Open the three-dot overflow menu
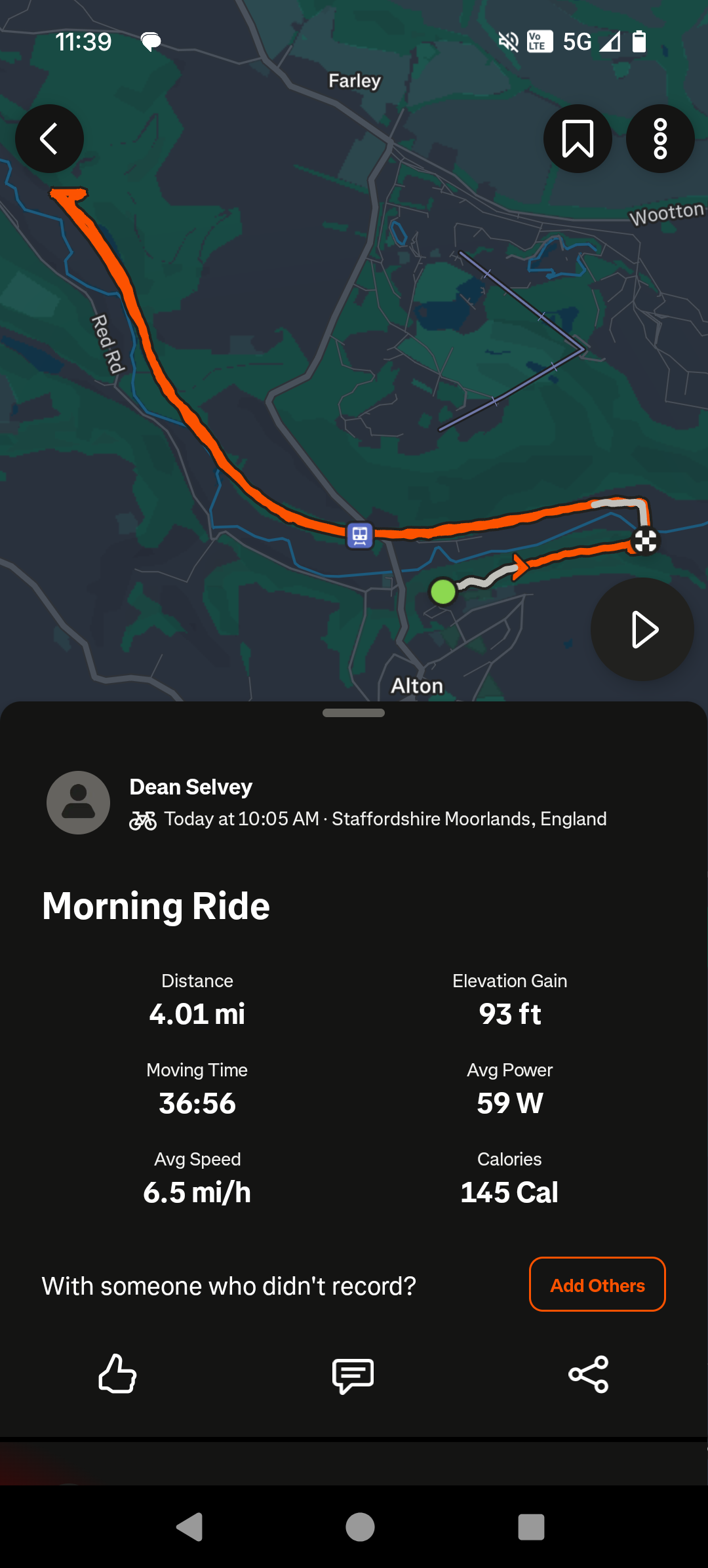 click(660, 139)
